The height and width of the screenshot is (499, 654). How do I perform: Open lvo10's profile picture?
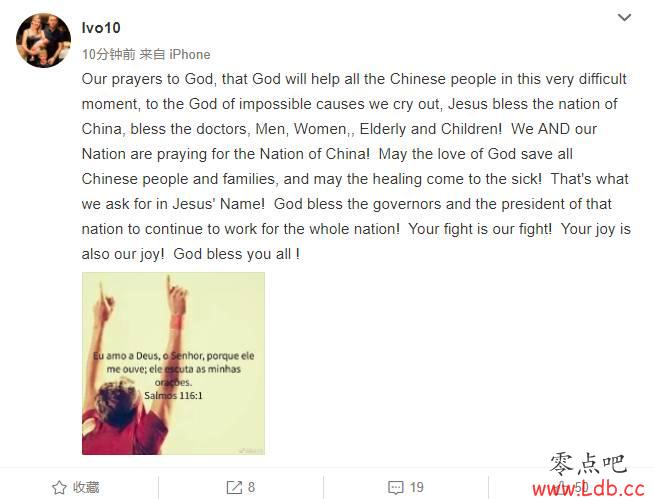[42, 42]
